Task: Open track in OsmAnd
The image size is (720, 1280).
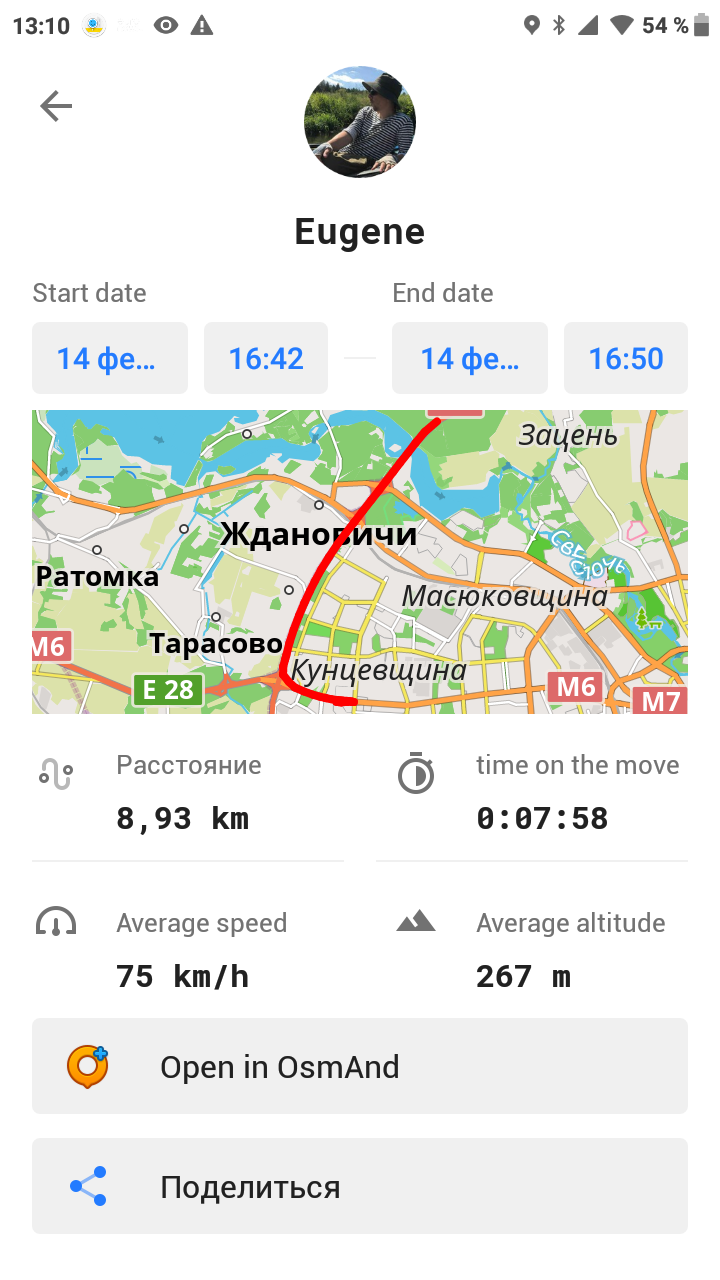Action: 360,1066
